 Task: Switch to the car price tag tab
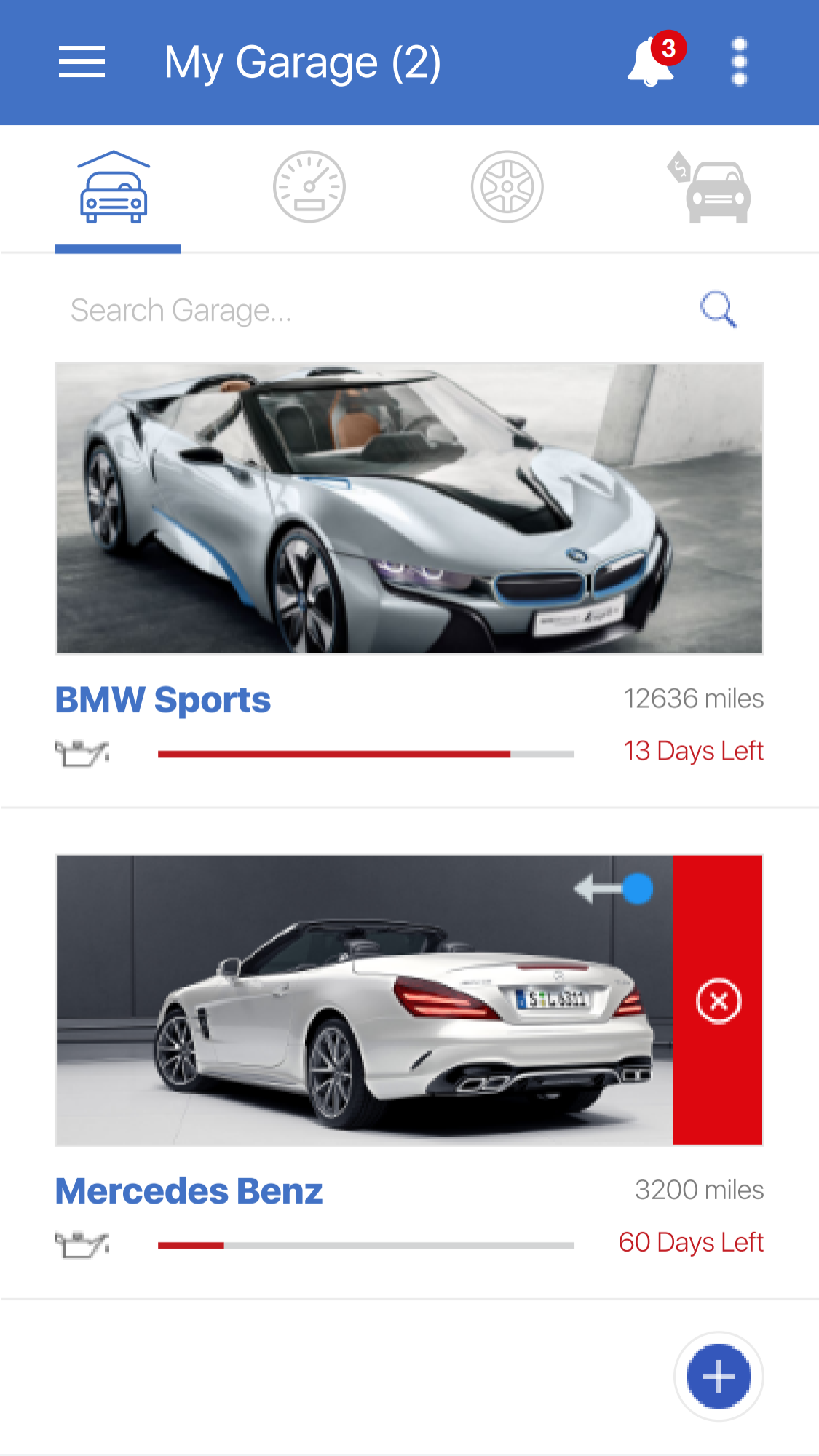point(711,188)
